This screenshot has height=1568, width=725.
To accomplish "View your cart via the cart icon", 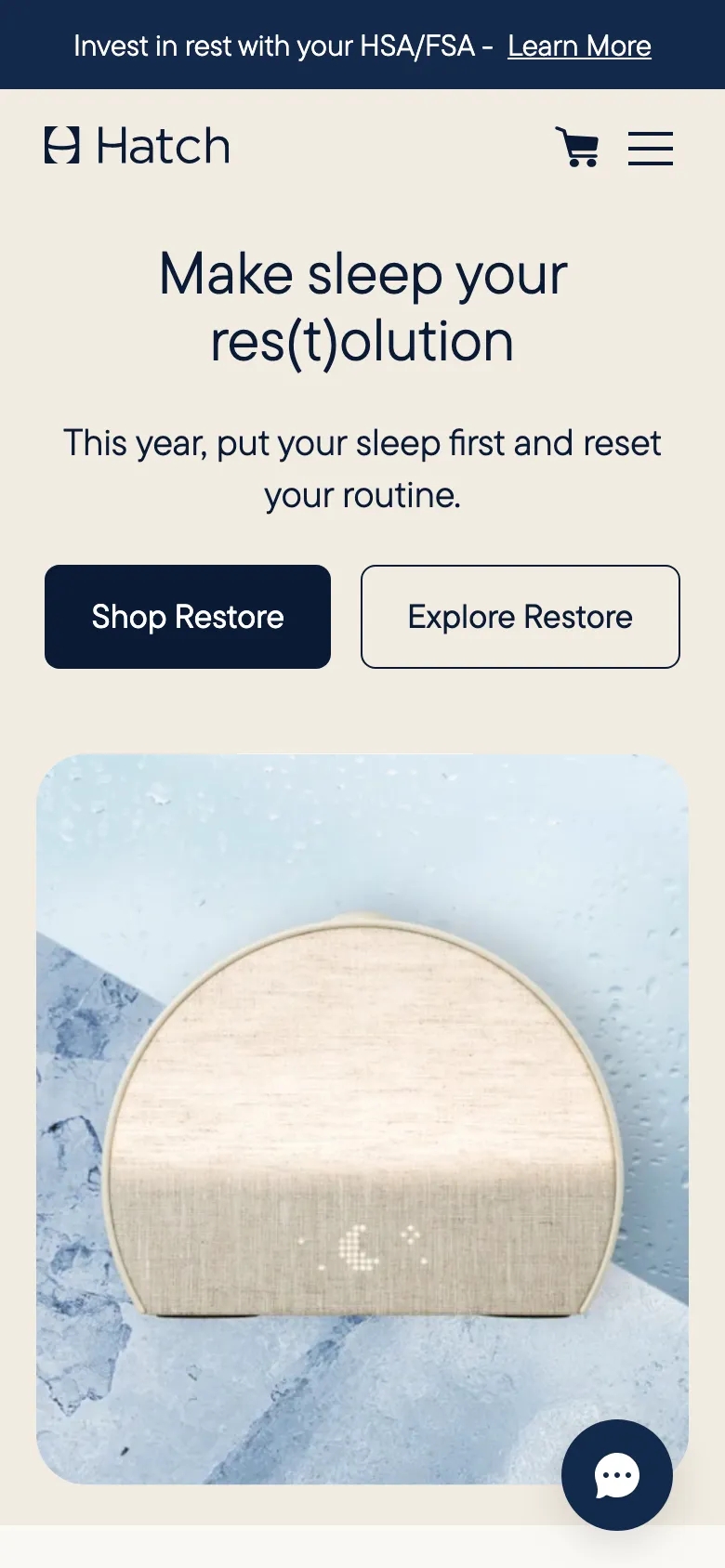I will click(576, 149).
